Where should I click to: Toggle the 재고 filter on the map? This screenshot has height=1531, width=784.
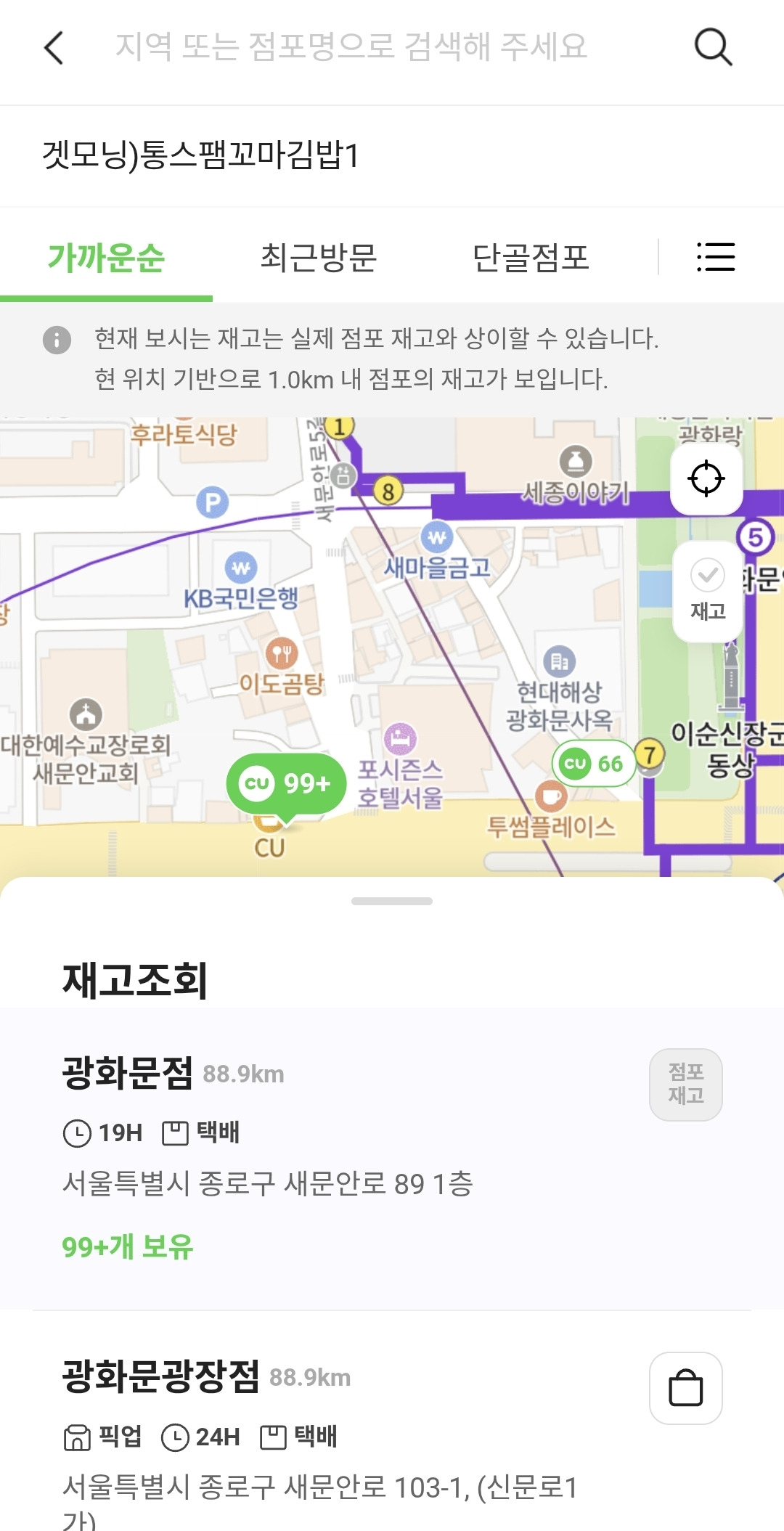(x=708, y=591)
